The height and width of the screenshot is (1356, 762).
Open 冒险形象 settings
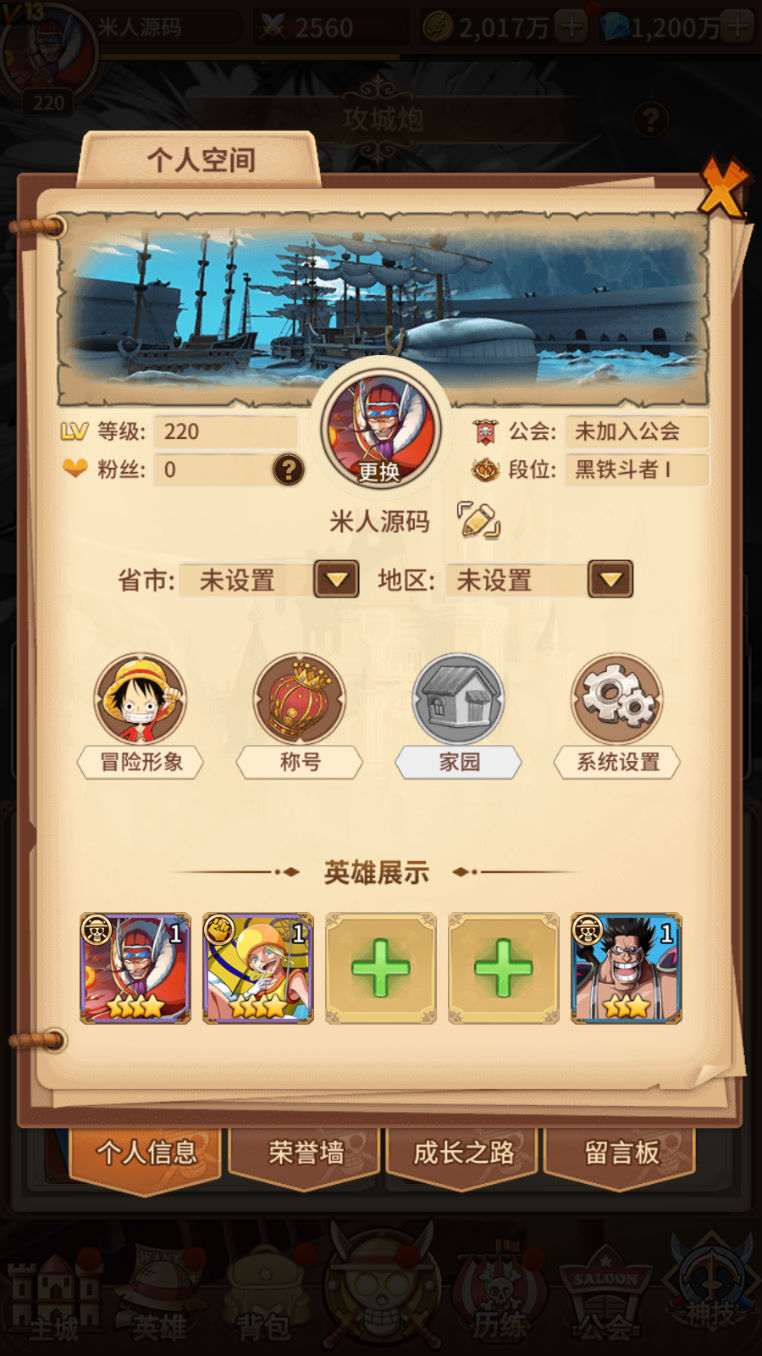click(140, 700)
